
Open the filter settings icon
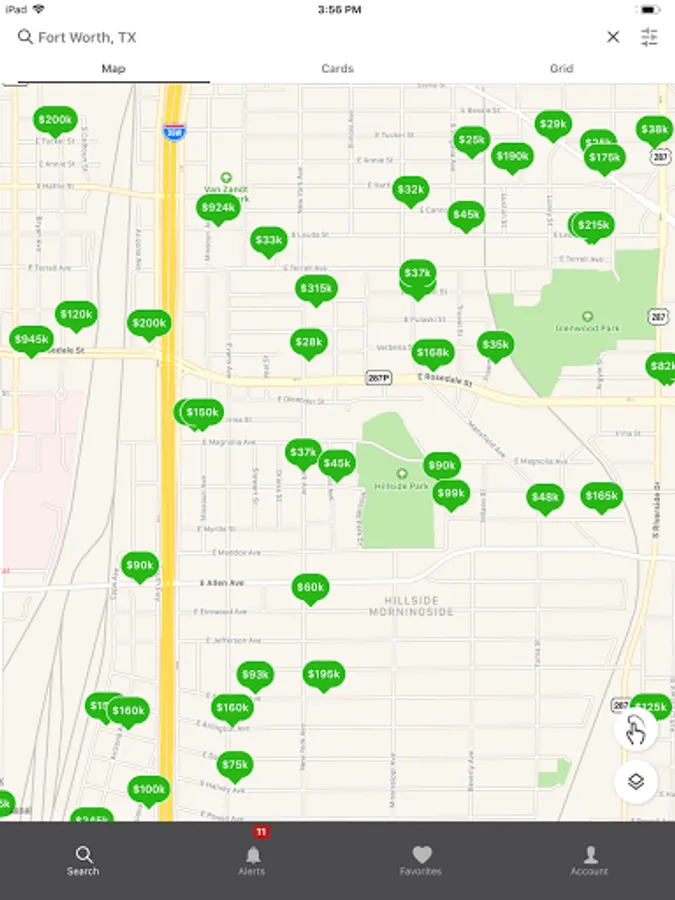click(649, 37)
